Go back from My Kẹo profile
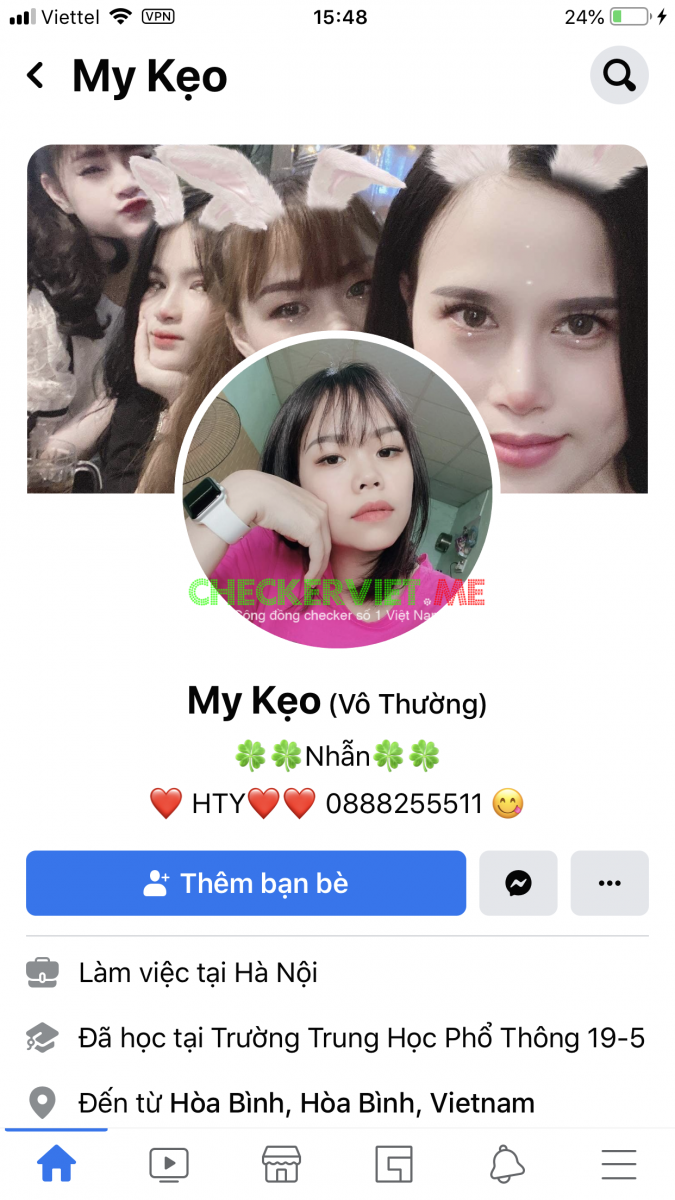The height and width of the screenshot is (1200, 675). [36, 76]
